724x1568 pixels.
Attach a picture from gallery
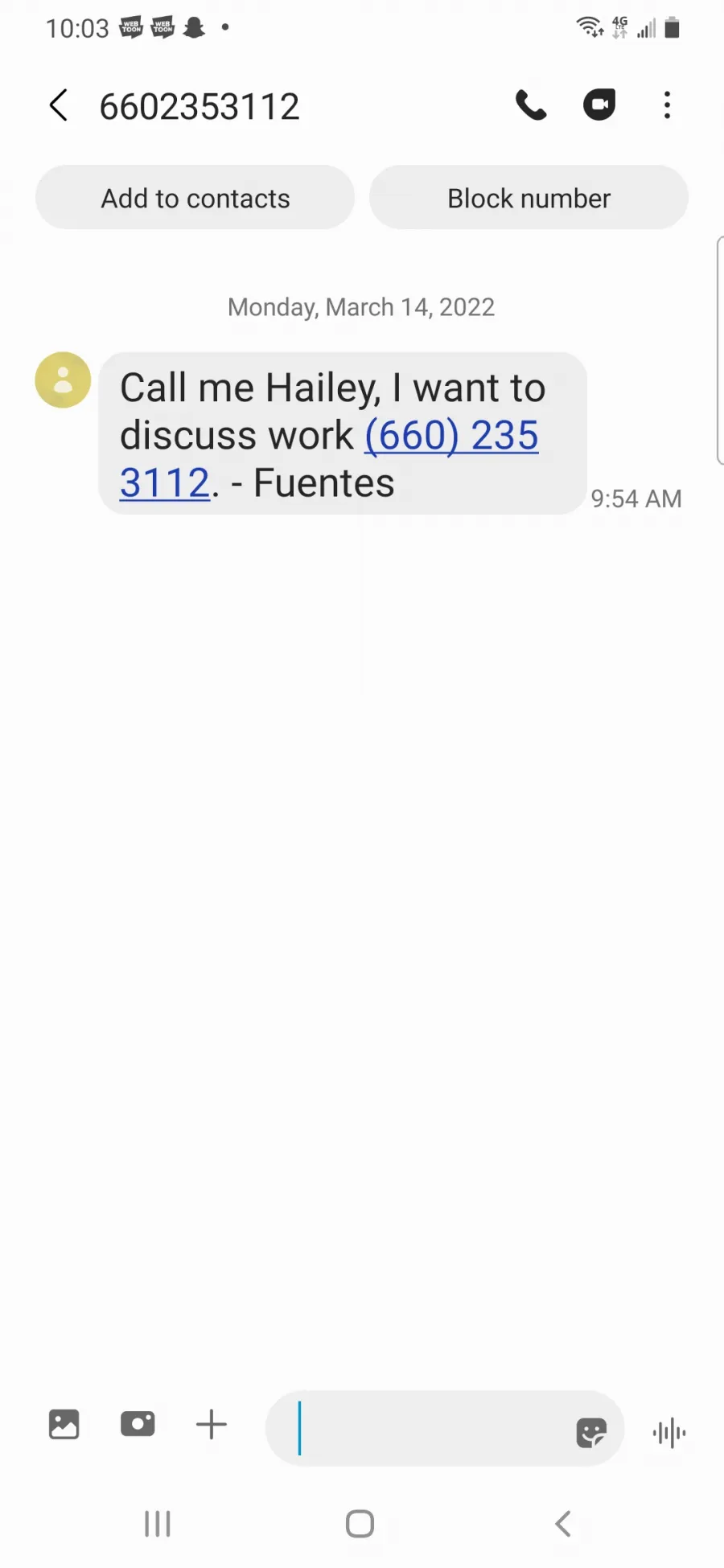64,1424
